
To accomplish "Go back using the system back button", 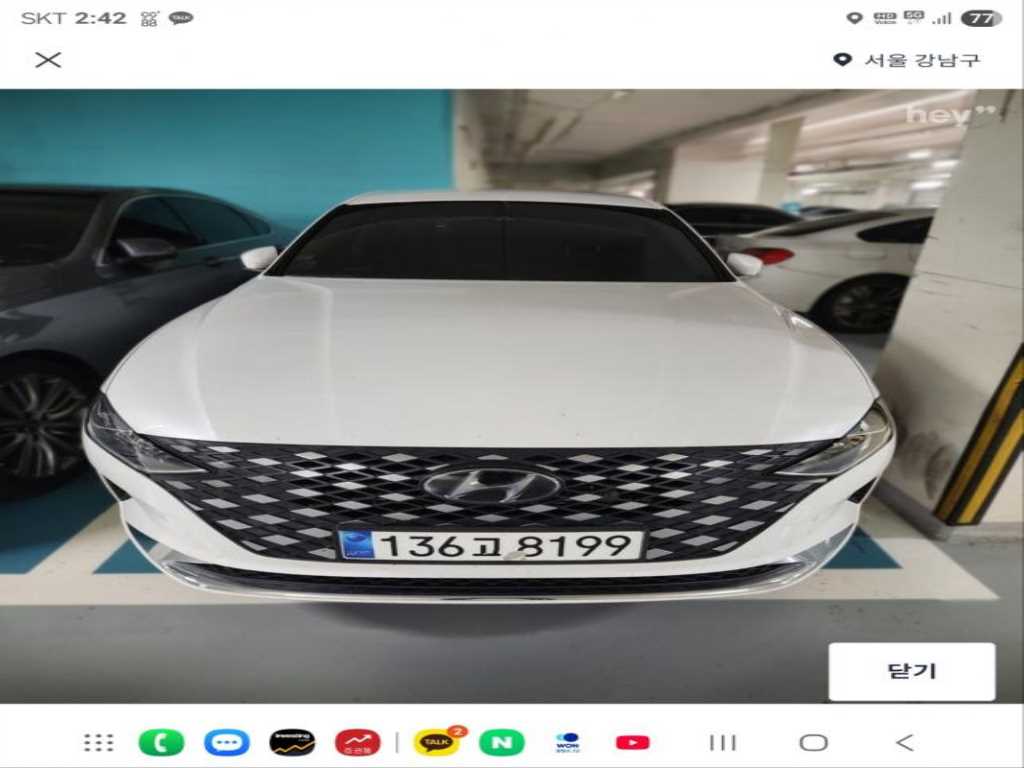I will [904, 742].
